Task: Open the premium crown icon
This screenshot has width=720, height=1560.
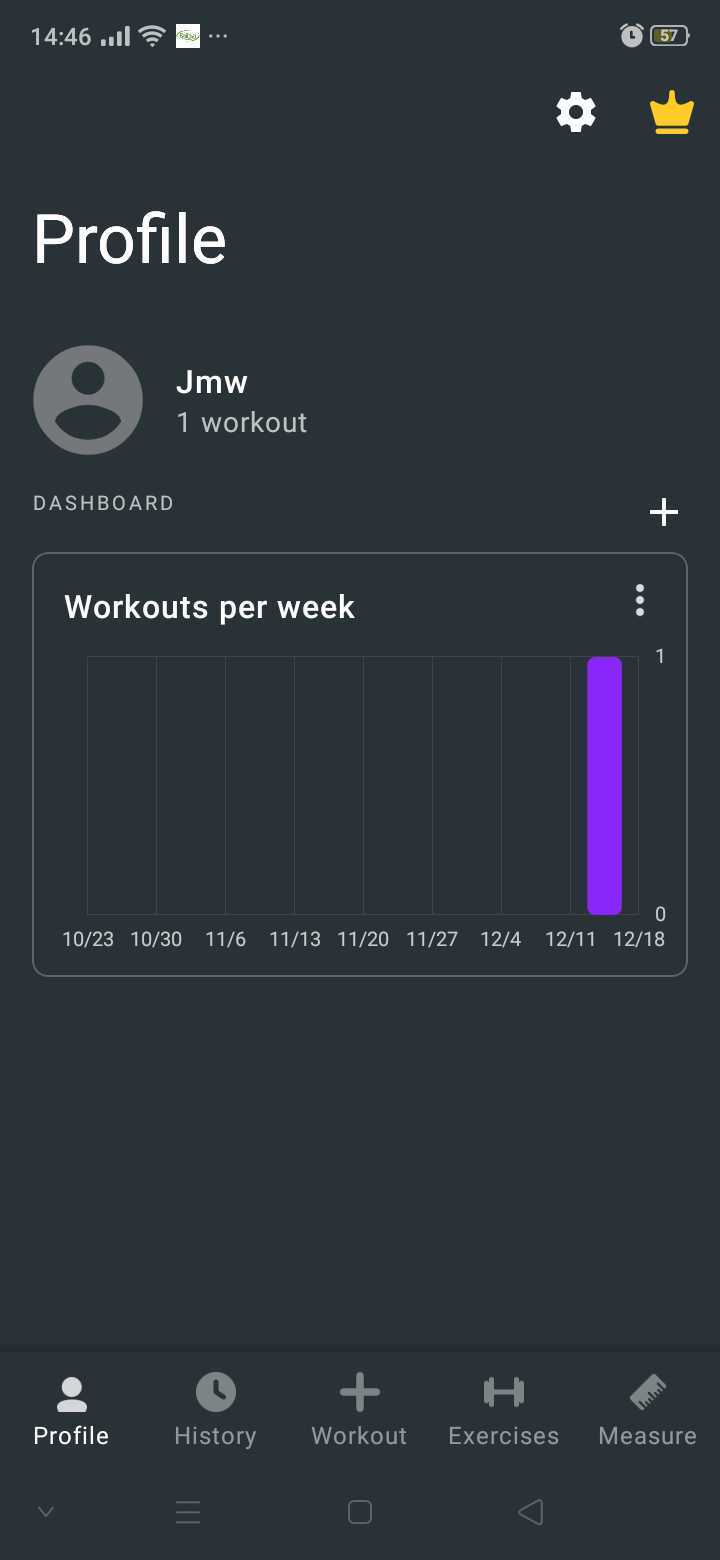Action: point(671,112)
